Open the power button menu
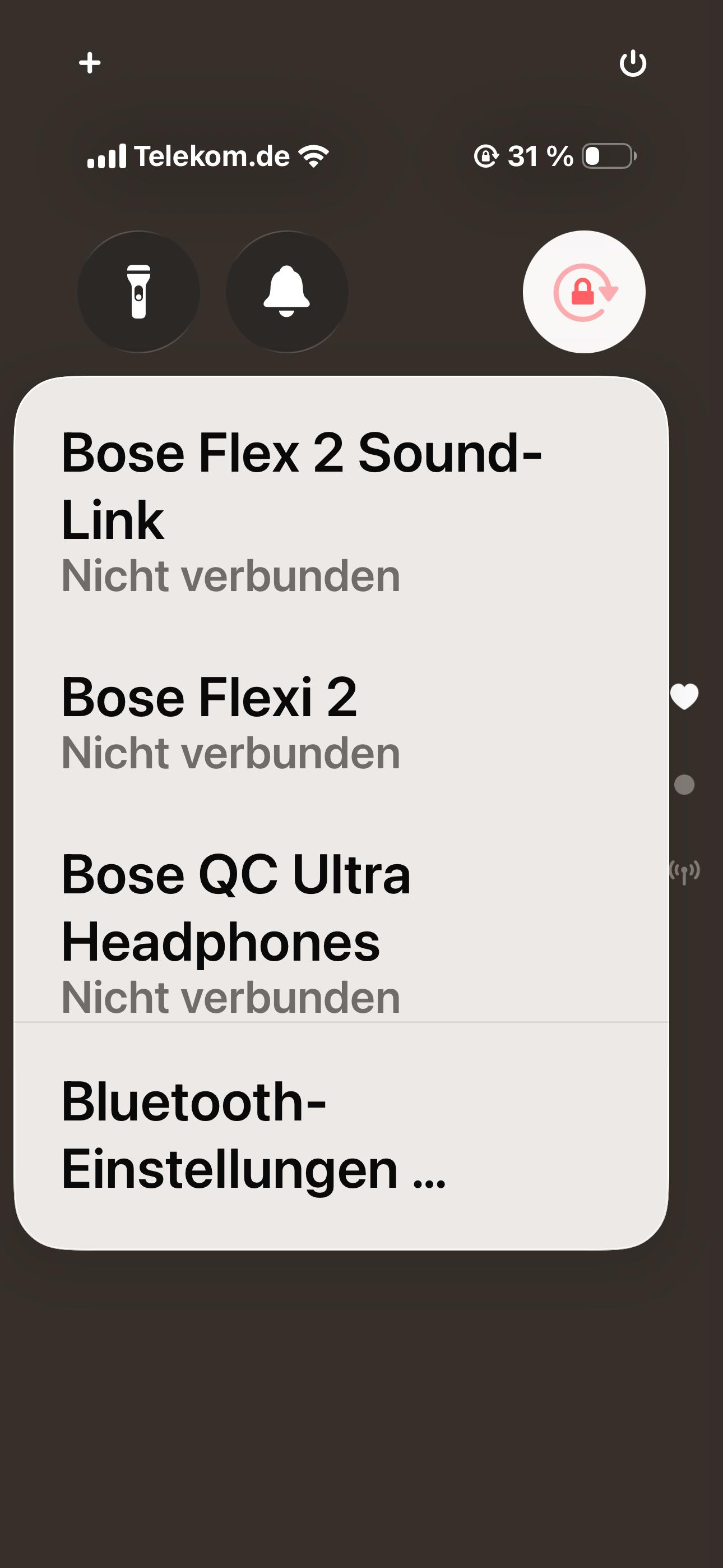Image resolution: width=723 pixels, height=1568 pixels. point(632,63)
